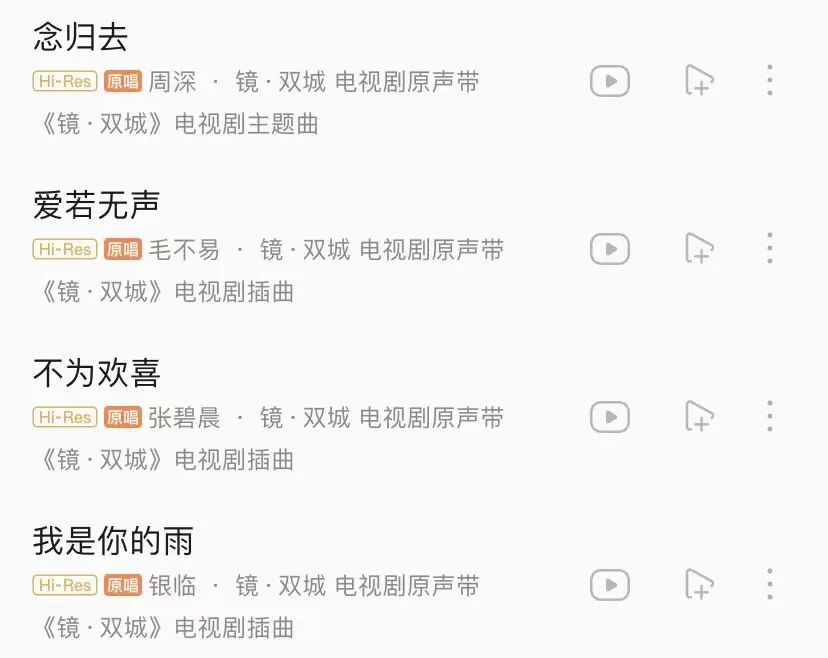The width and height of the screenshot is (828, 658).
Task: Open more options for 不为欢喜
Action: pyautogui.click(x=769, y=417)
